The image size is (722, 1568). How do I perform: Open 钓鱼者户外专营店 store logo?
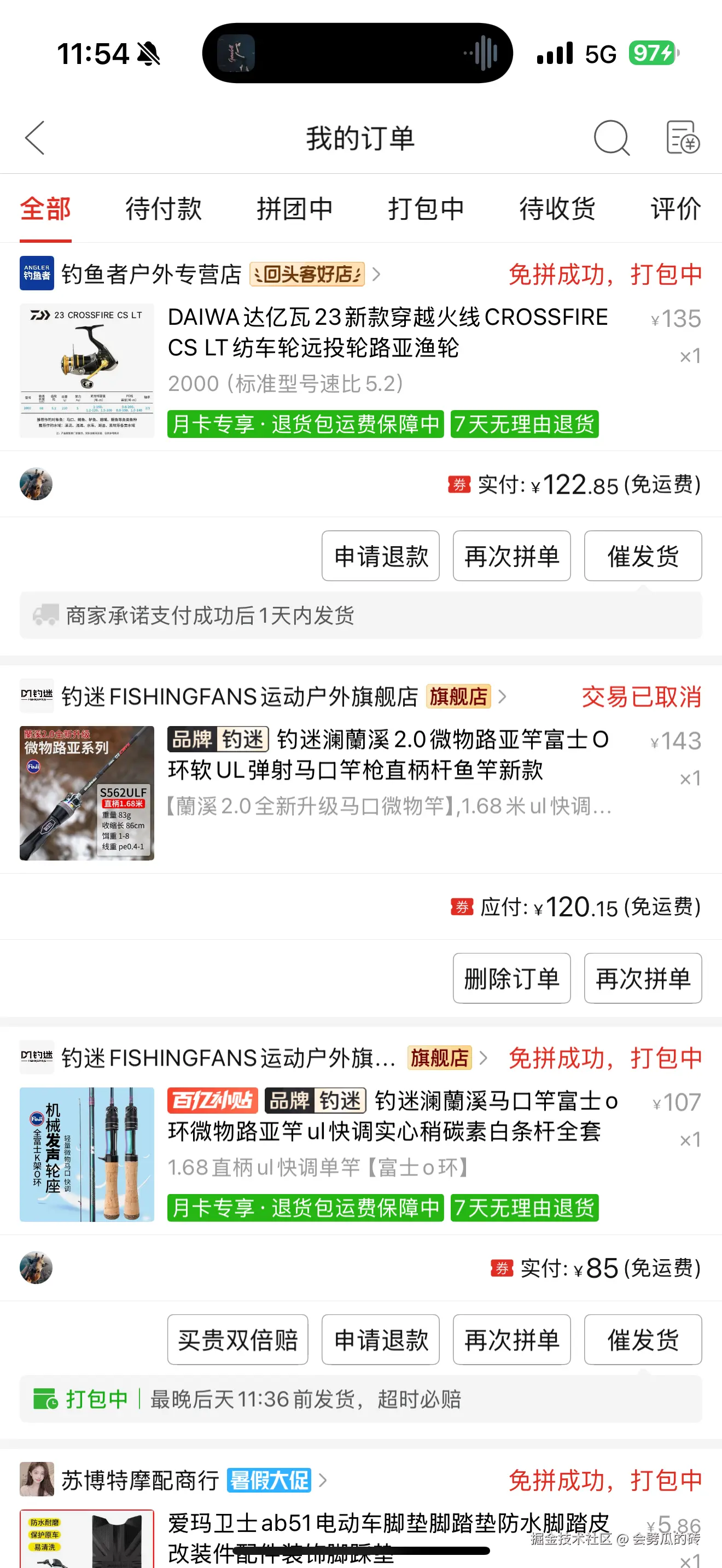pyautogui.click(x=37, y=273)
